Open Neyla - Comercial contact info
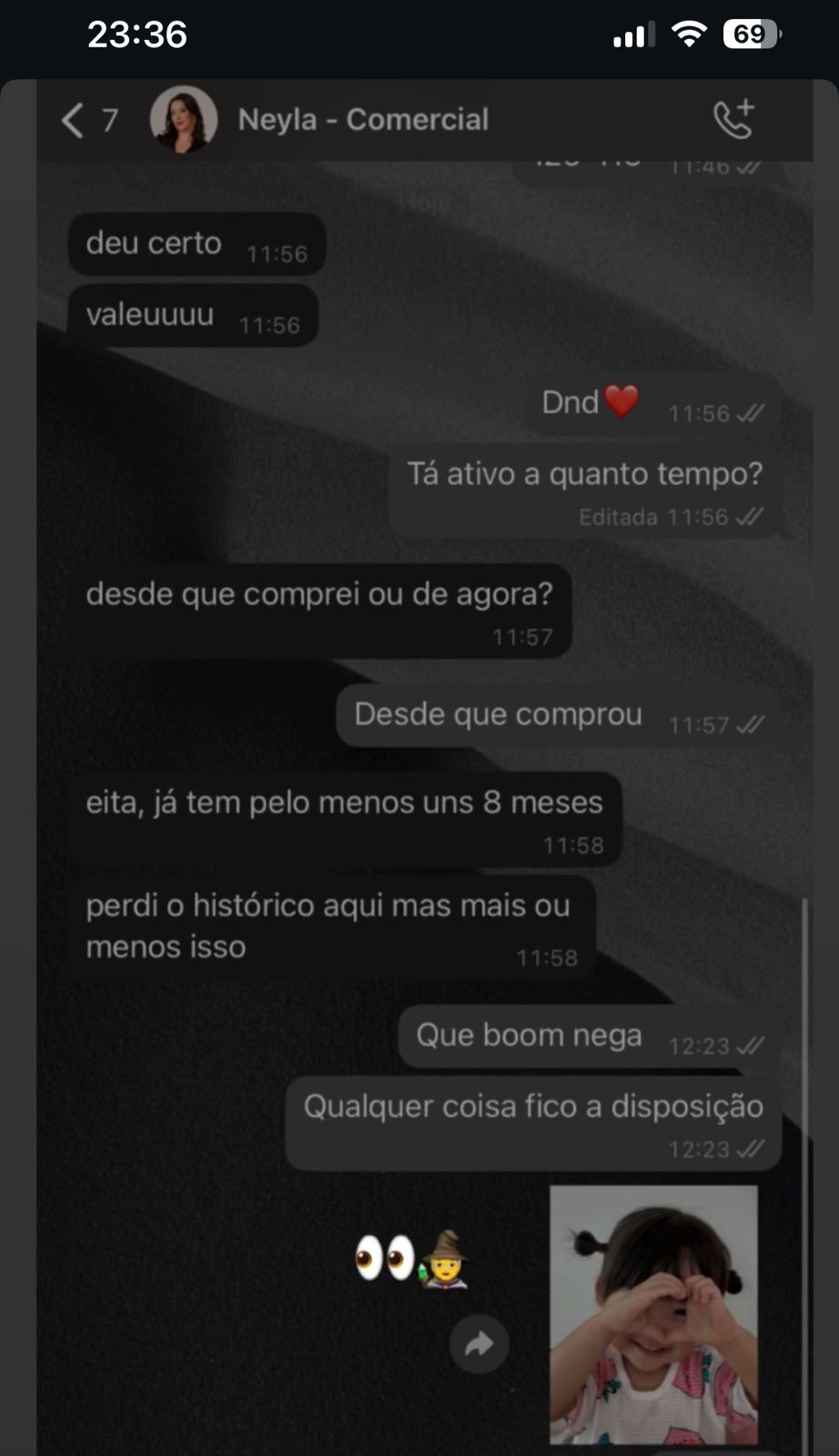 pos(362,120)
